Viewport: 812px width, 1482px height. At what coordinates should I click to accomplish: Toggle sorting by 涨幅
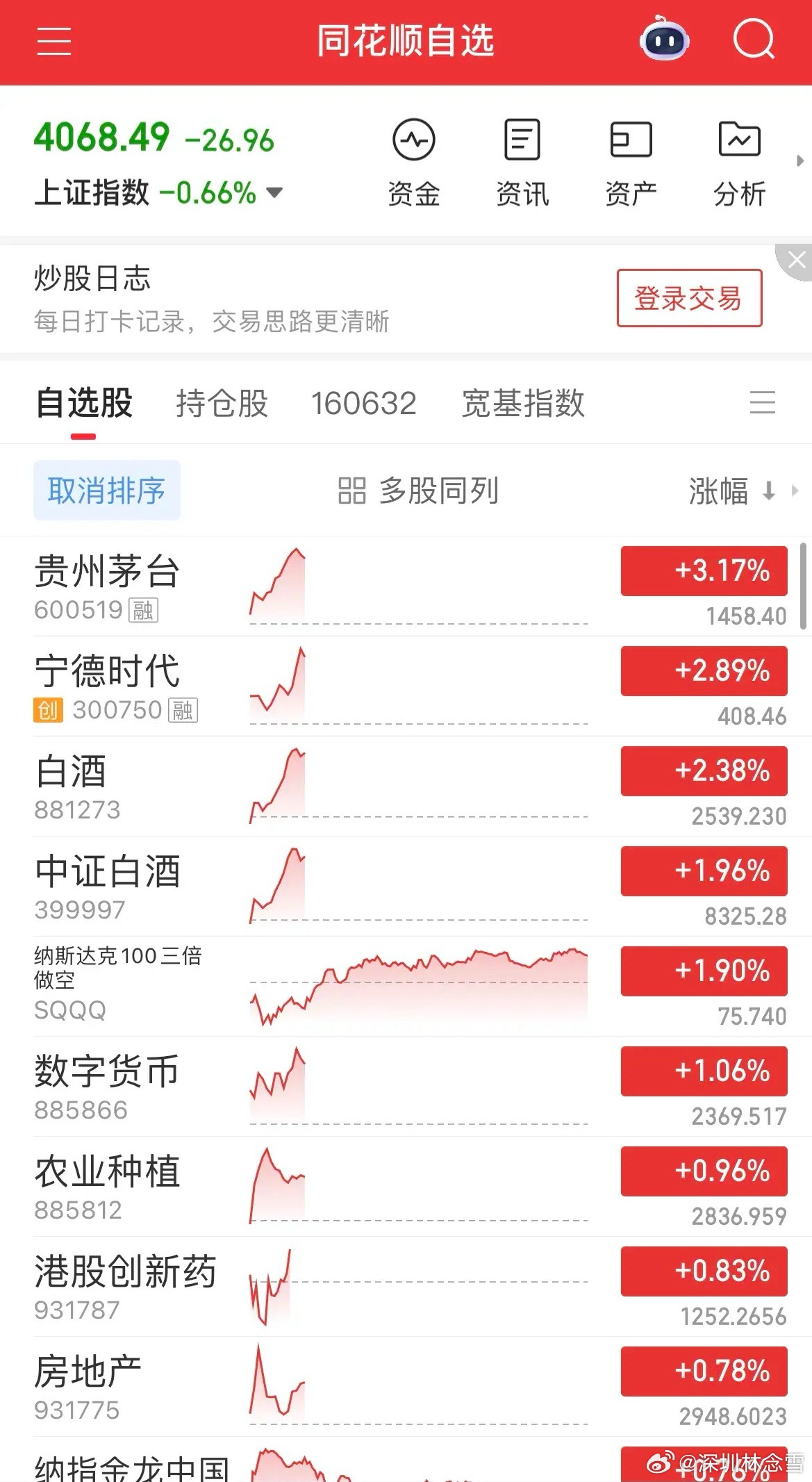731,491
